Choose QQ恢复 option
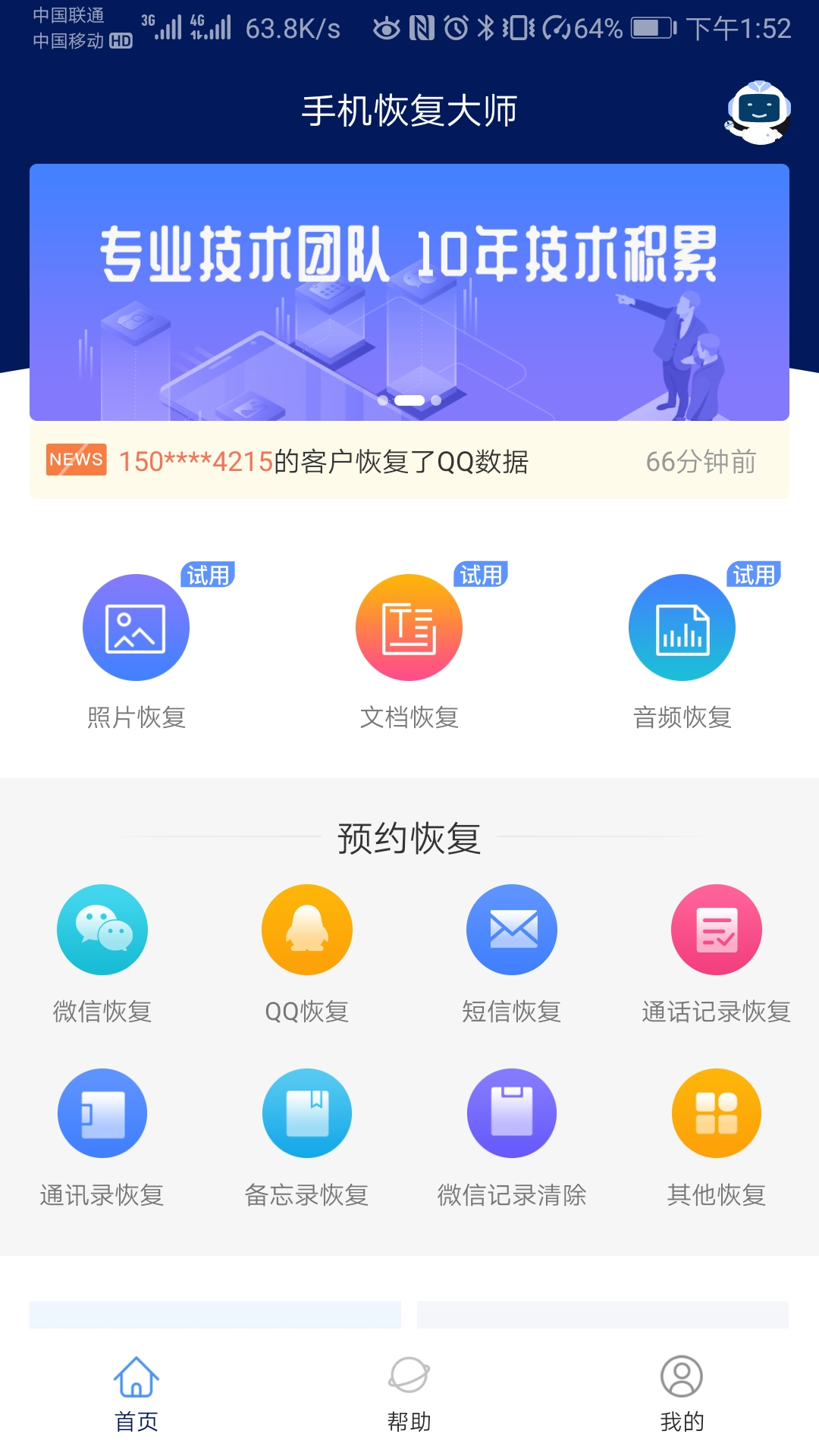 click(x=307, y=955)
